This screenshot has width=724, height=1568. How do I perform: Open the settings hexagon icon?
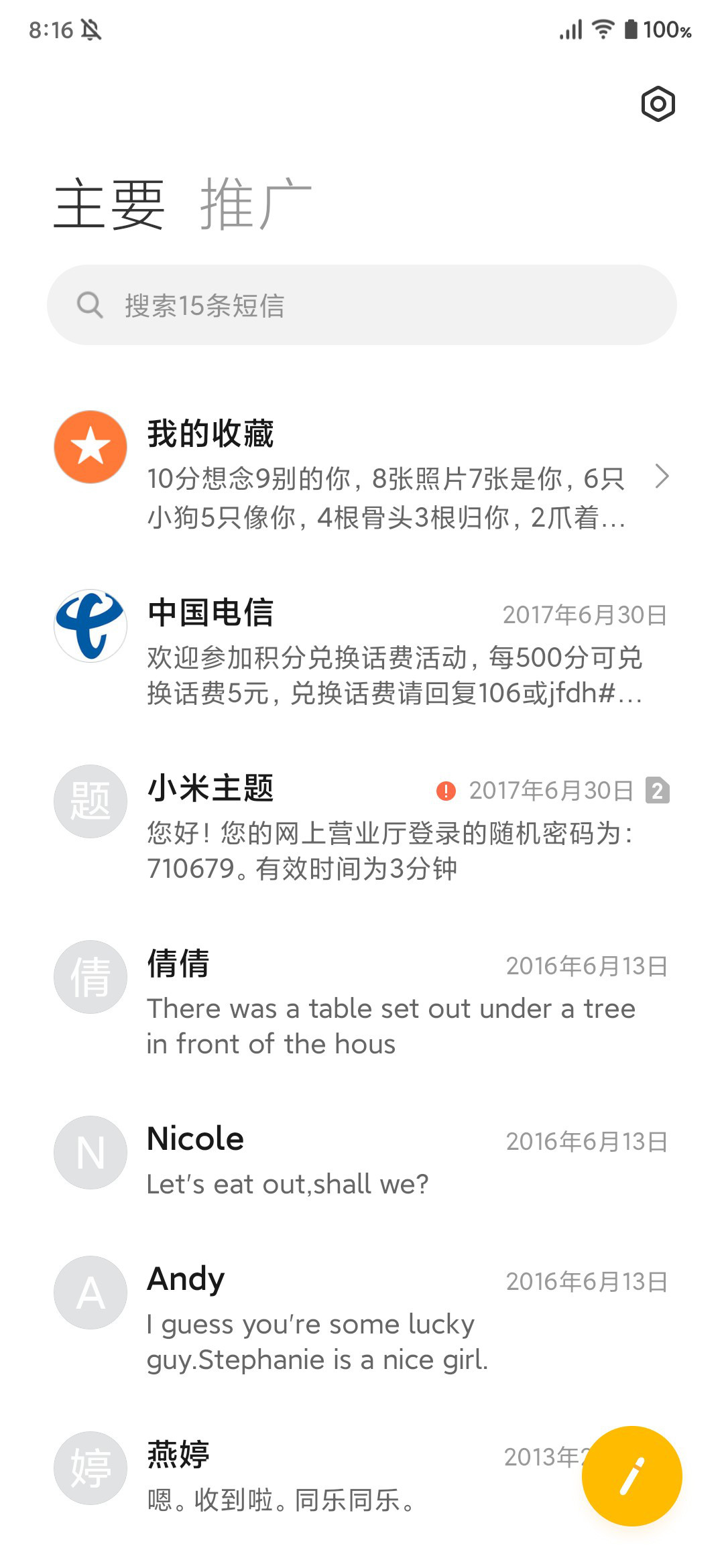(x=658, y=104)
